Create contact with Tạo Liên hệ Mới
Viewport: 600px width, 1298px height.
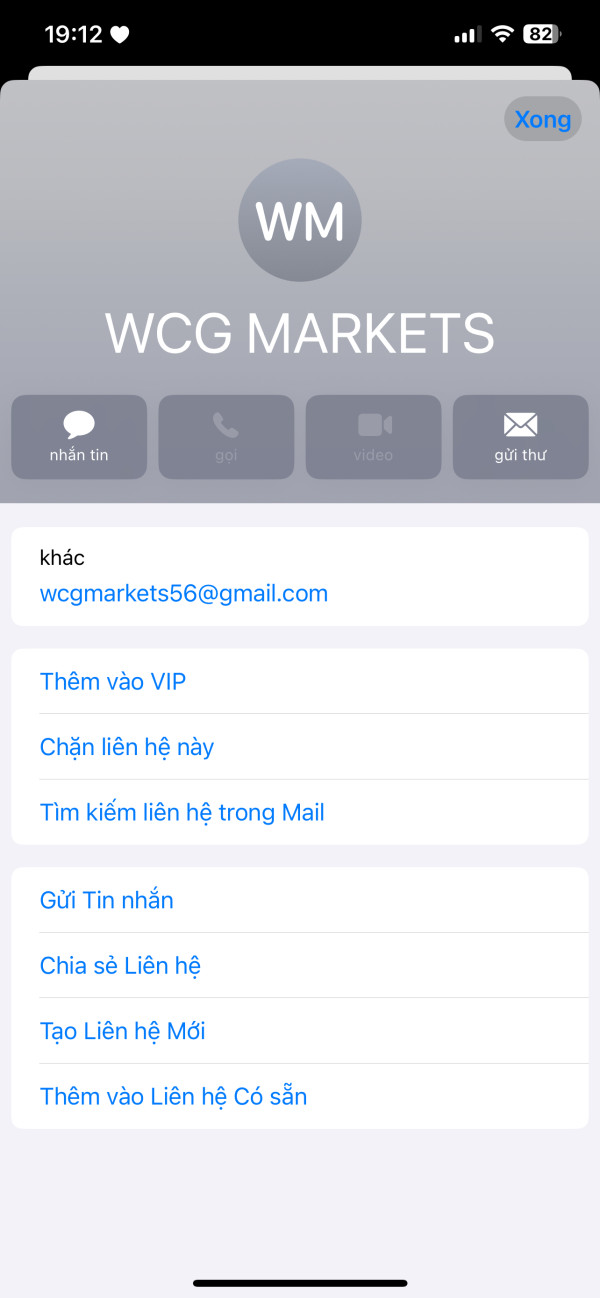pyautogui.click(x=299, y=1031)
